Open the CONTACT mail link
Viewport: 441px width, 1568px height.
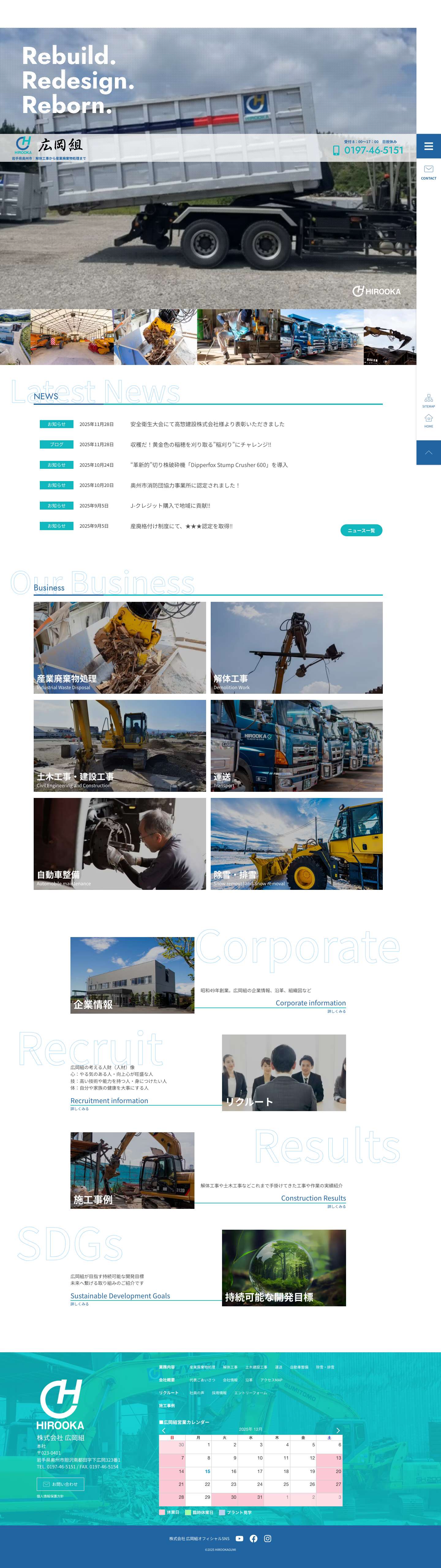coord(428,172)
